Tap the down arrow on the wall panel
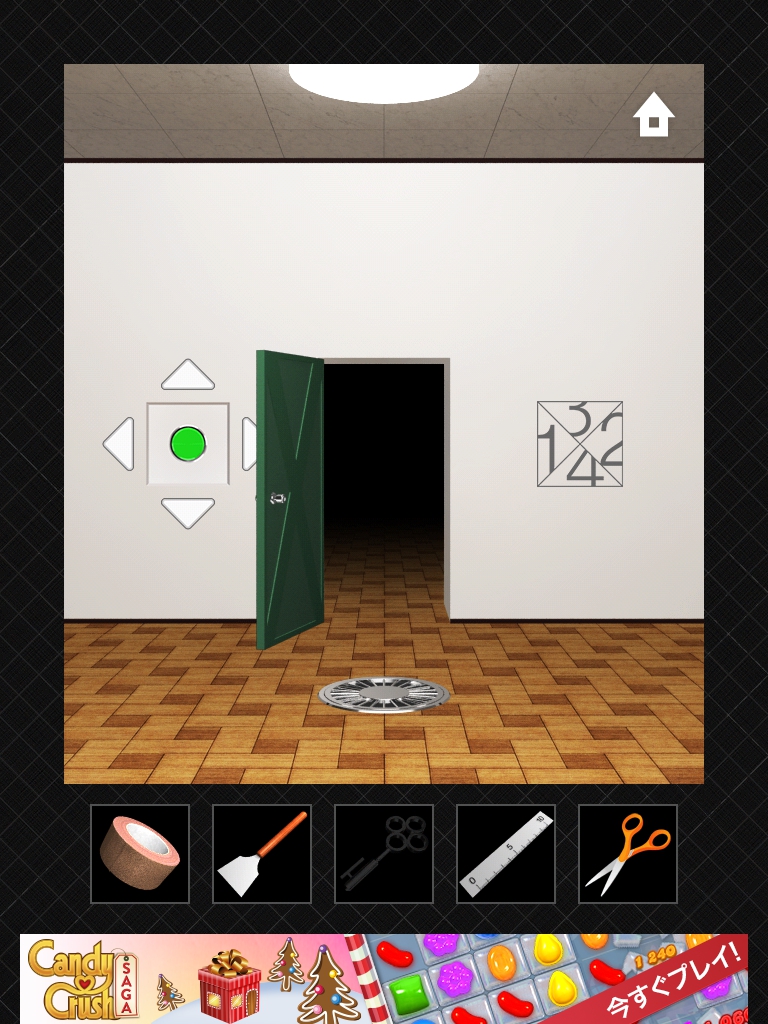The image size is (768, 1024). click(x=188, y=511)
